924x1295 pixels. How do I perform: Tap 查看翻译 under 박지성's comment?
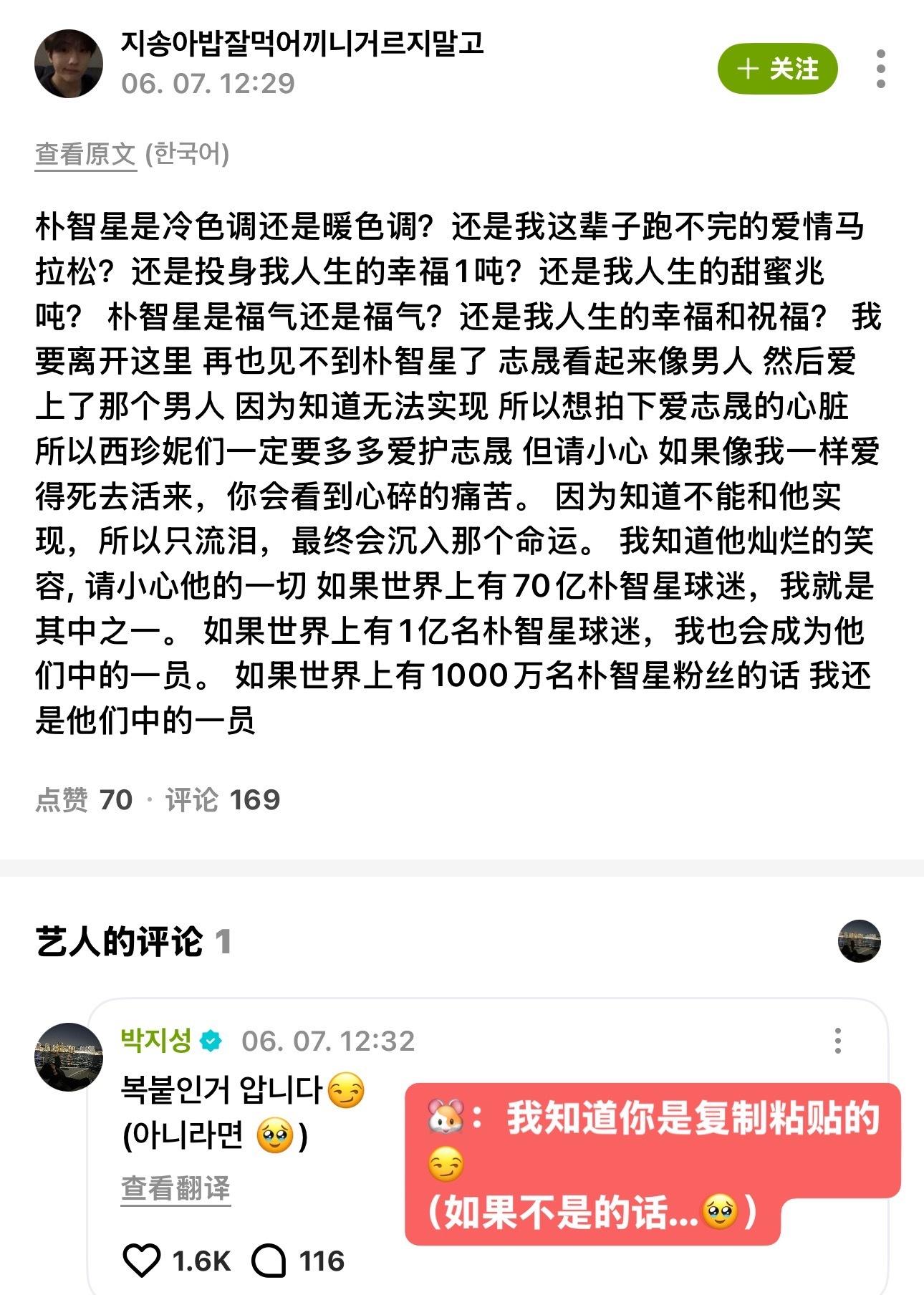[175, 1188]
